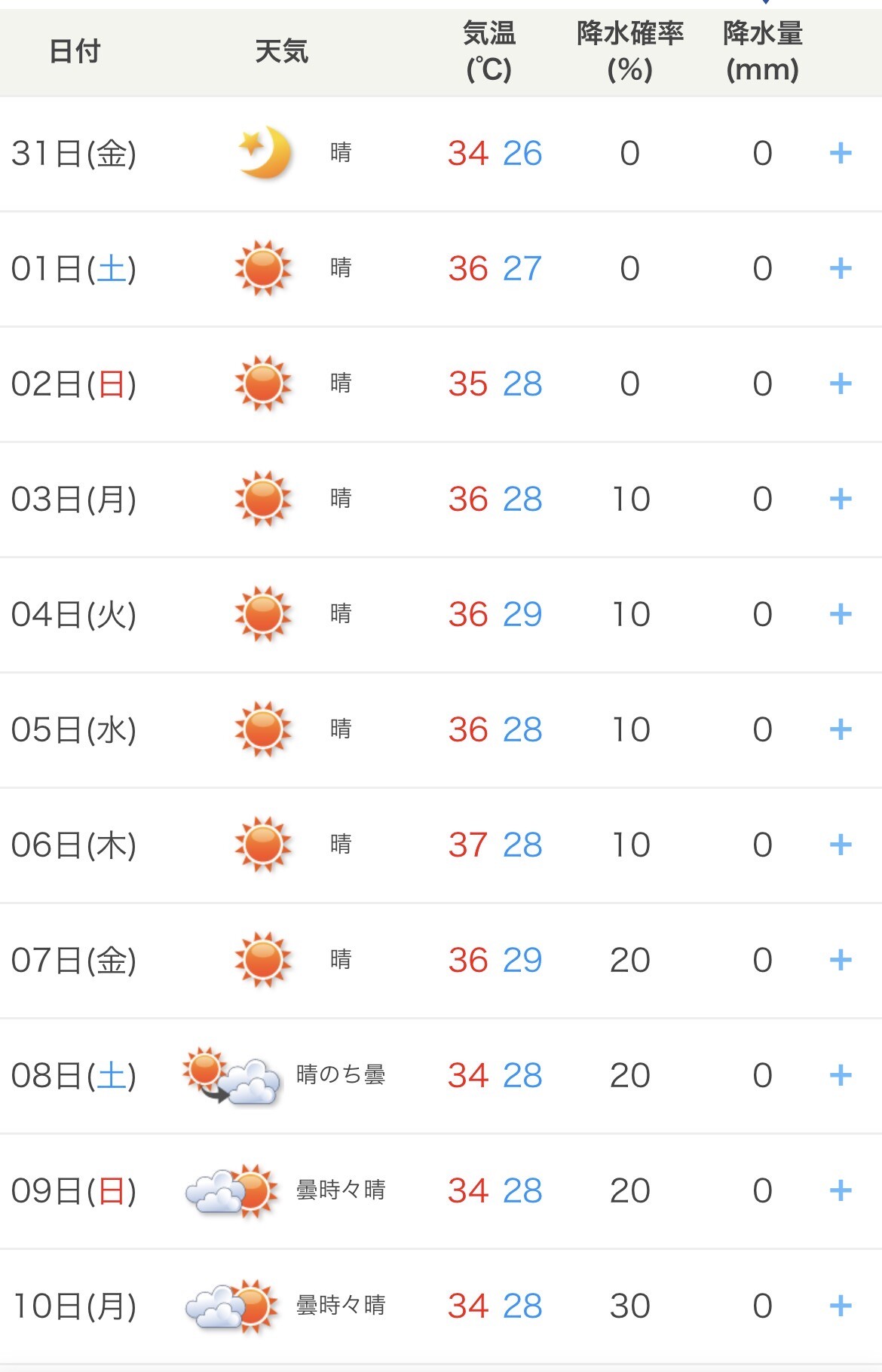Show more for 05日(水)
The height and width of the screenshot is (1372, 882).
click(840, 730)
